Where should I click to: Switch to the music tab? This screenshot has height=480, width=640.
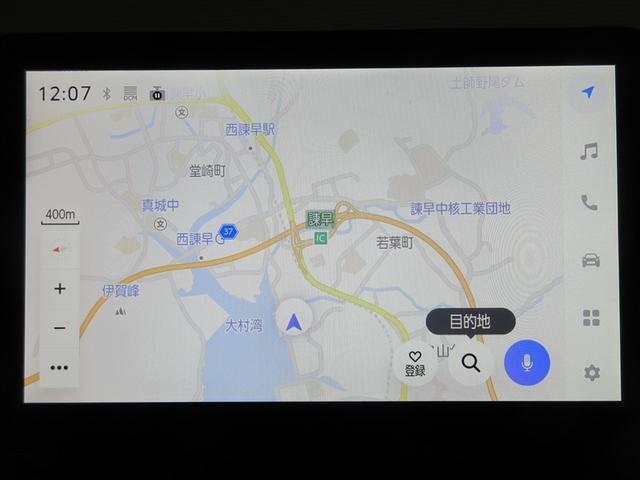589,151
